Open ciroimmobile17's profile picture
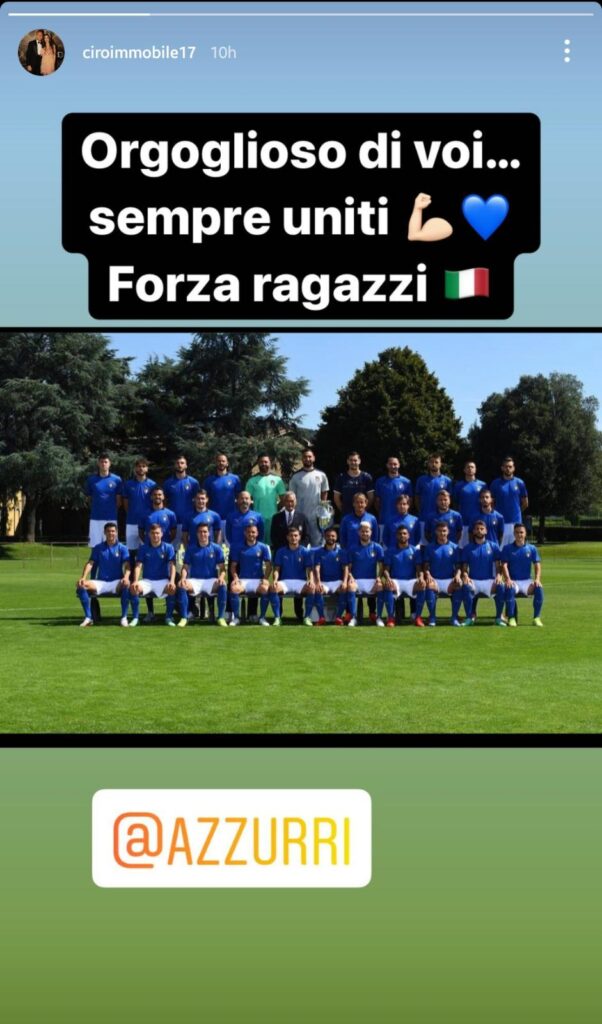 (x=41, y=52)
